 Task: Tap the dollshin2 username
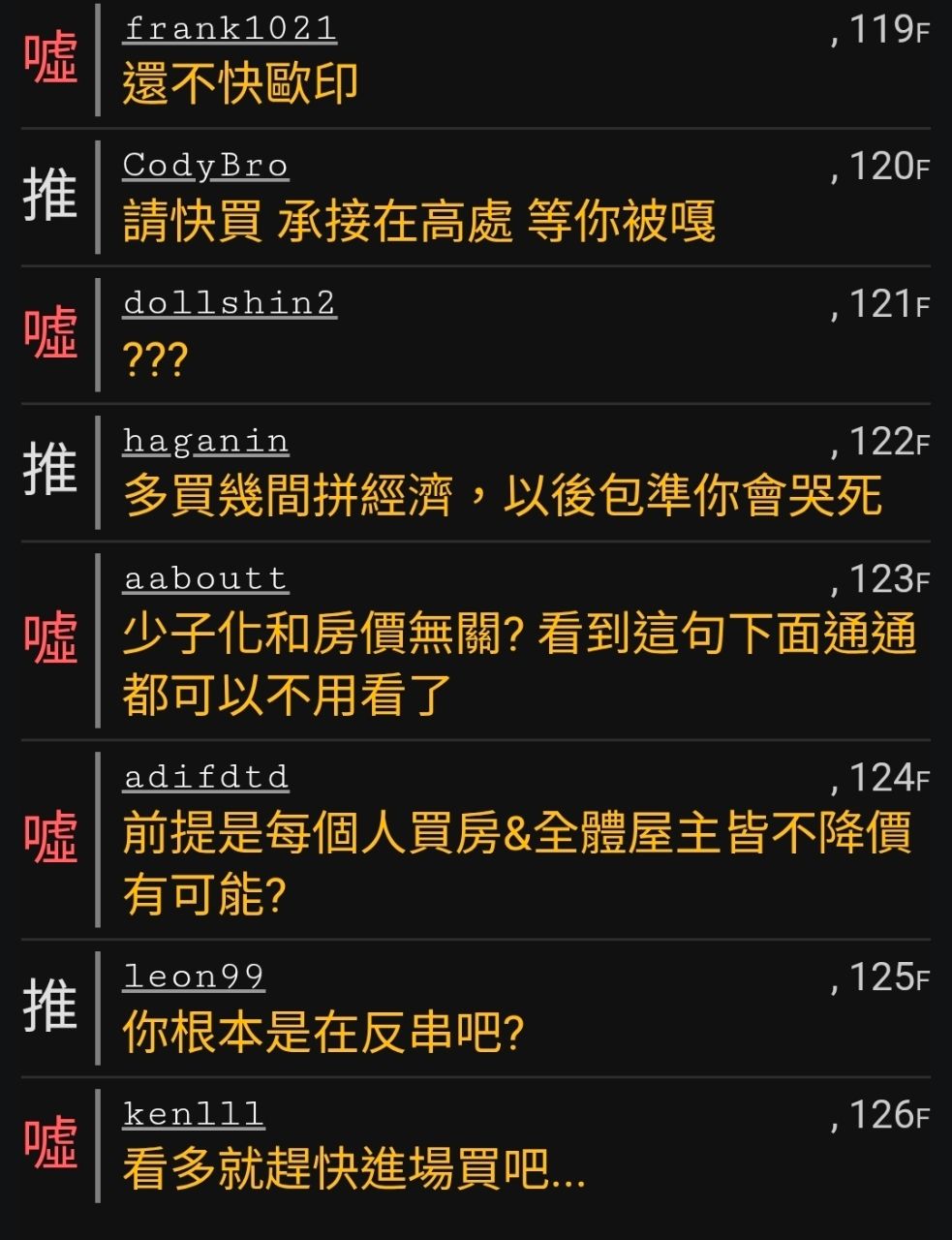pos(230,303)
